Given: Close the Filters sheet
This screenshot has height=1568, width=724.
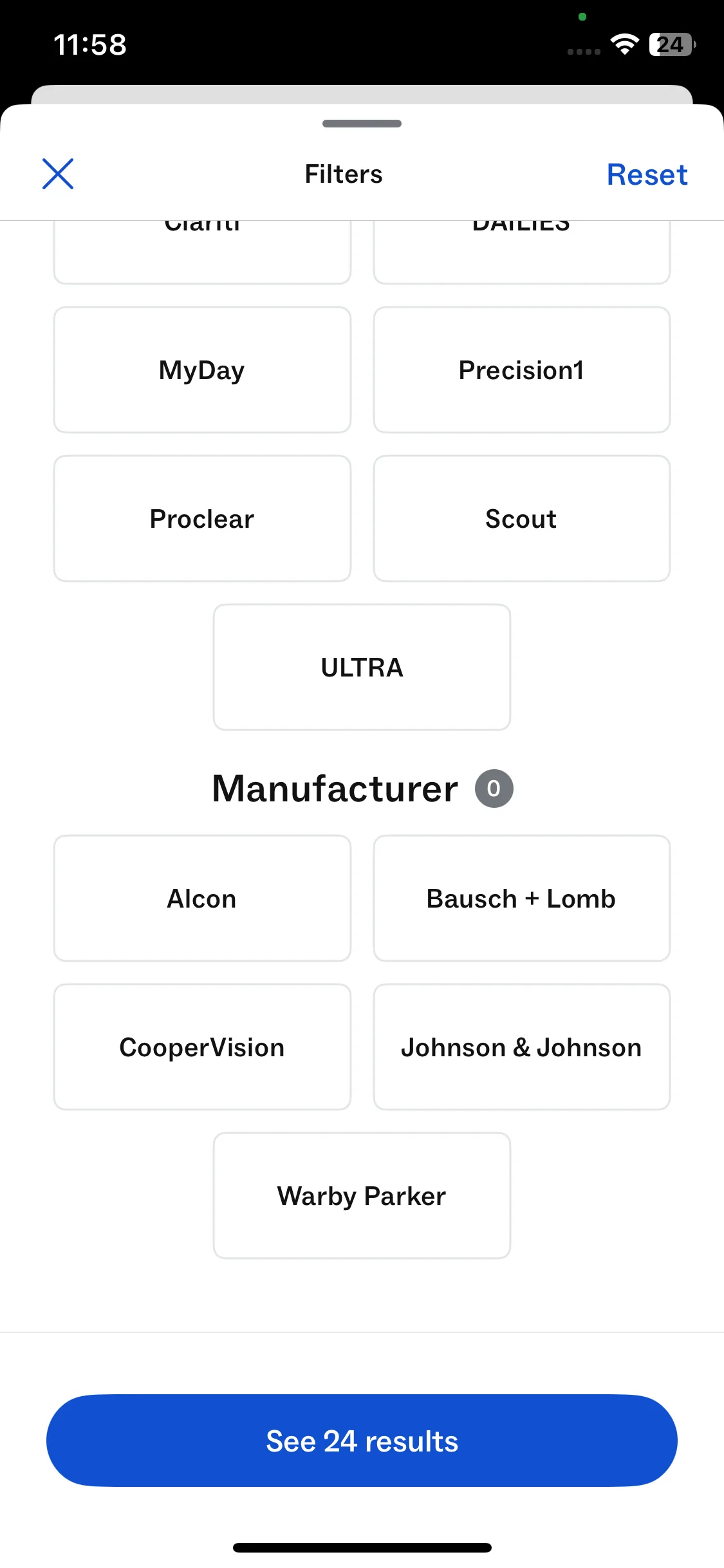Looking at the screenshot, I should coord(58,174).
